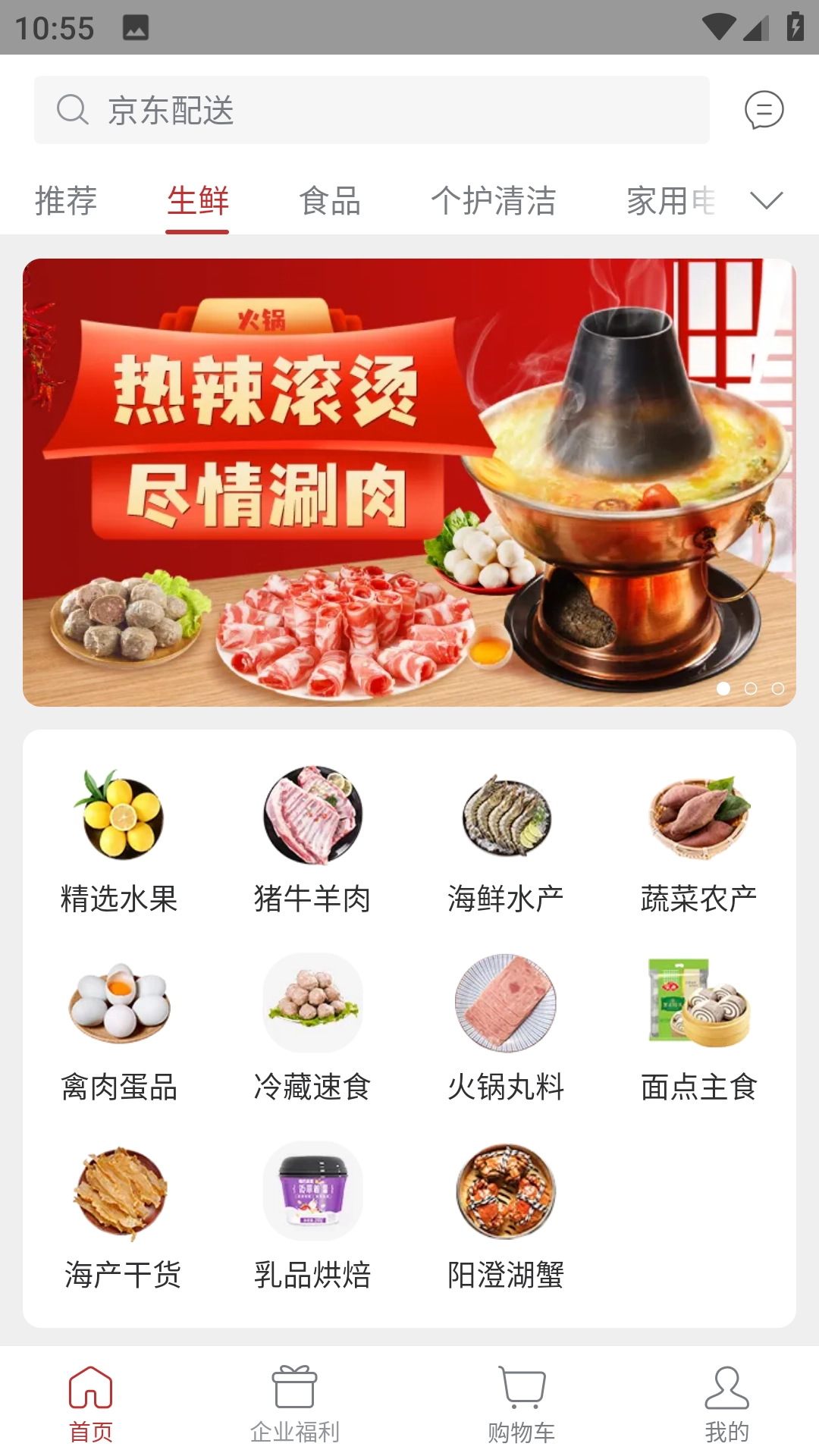
Task: Switch to the 食品 tab
Action: [329, 200]
